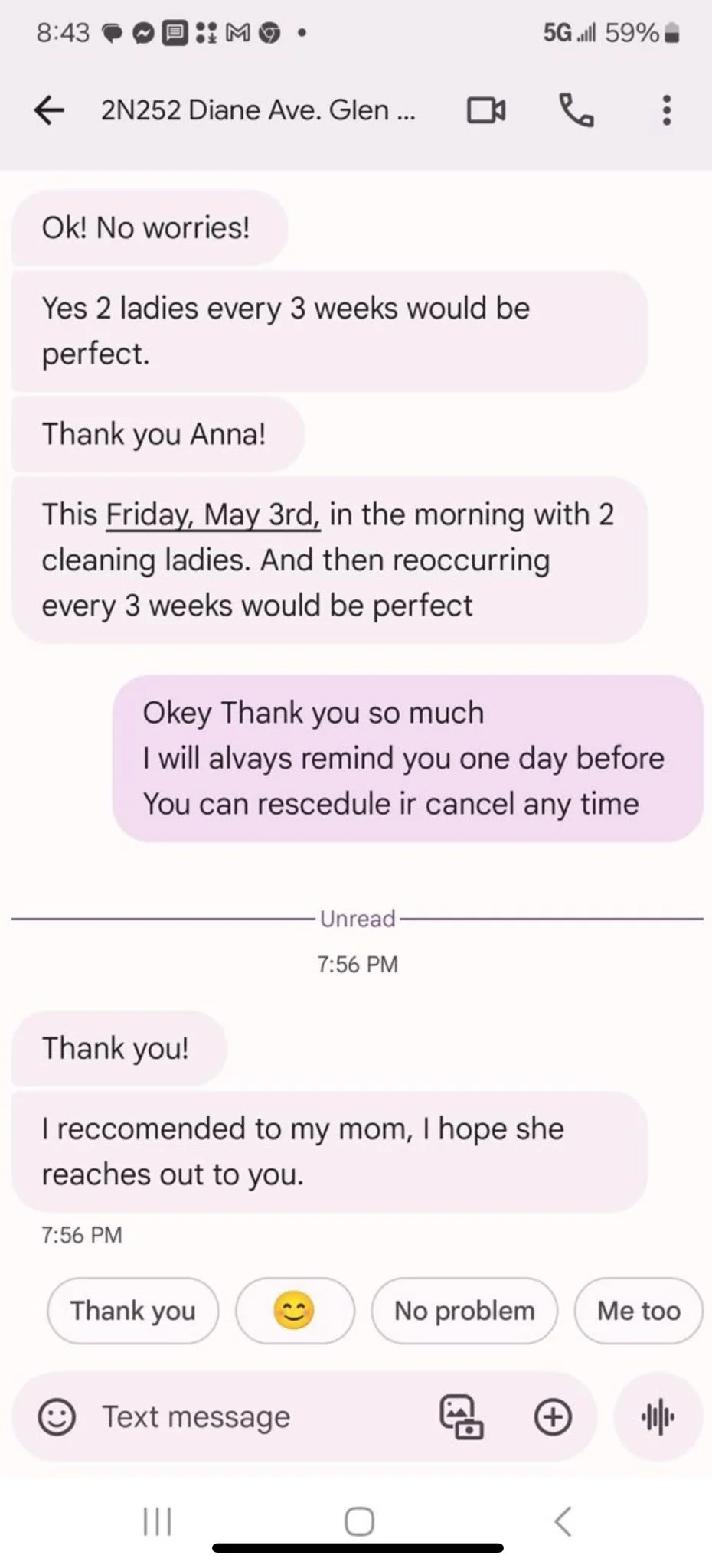The width and height of the screenshot is (712, 1568).
Task: Open recent apps from the navigation bar
Action: (x=158, y=1521)
